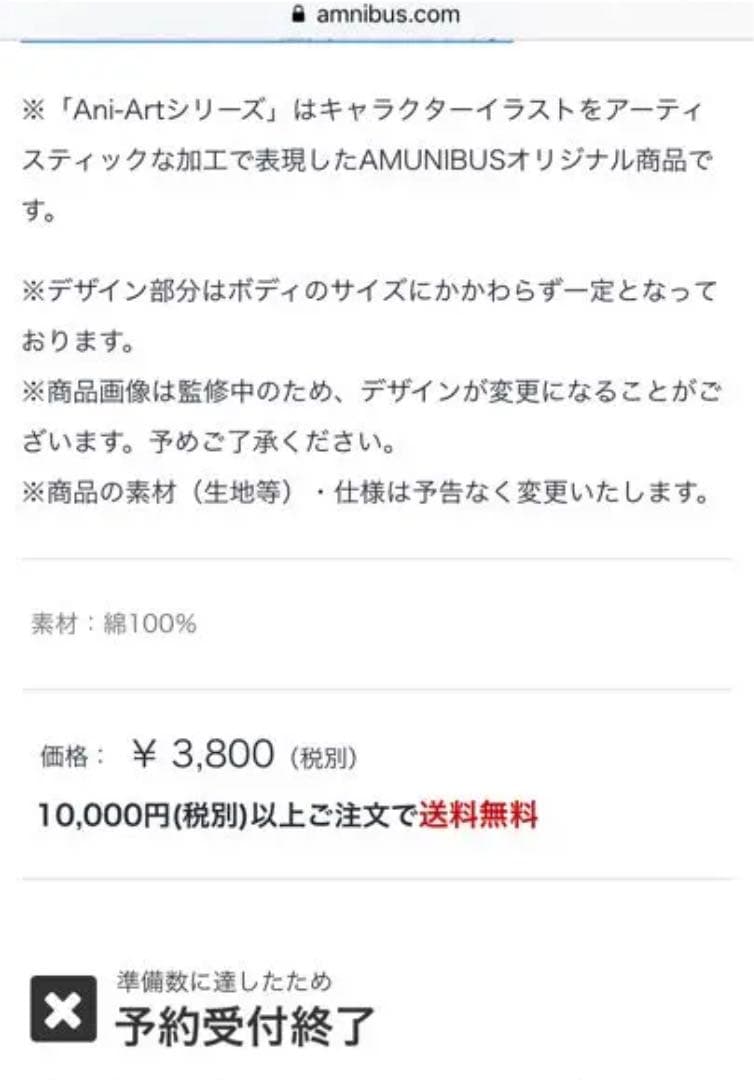
Task: Select the ¥3,800 price display
Action: pyautogui.click(x=200, y=755)
